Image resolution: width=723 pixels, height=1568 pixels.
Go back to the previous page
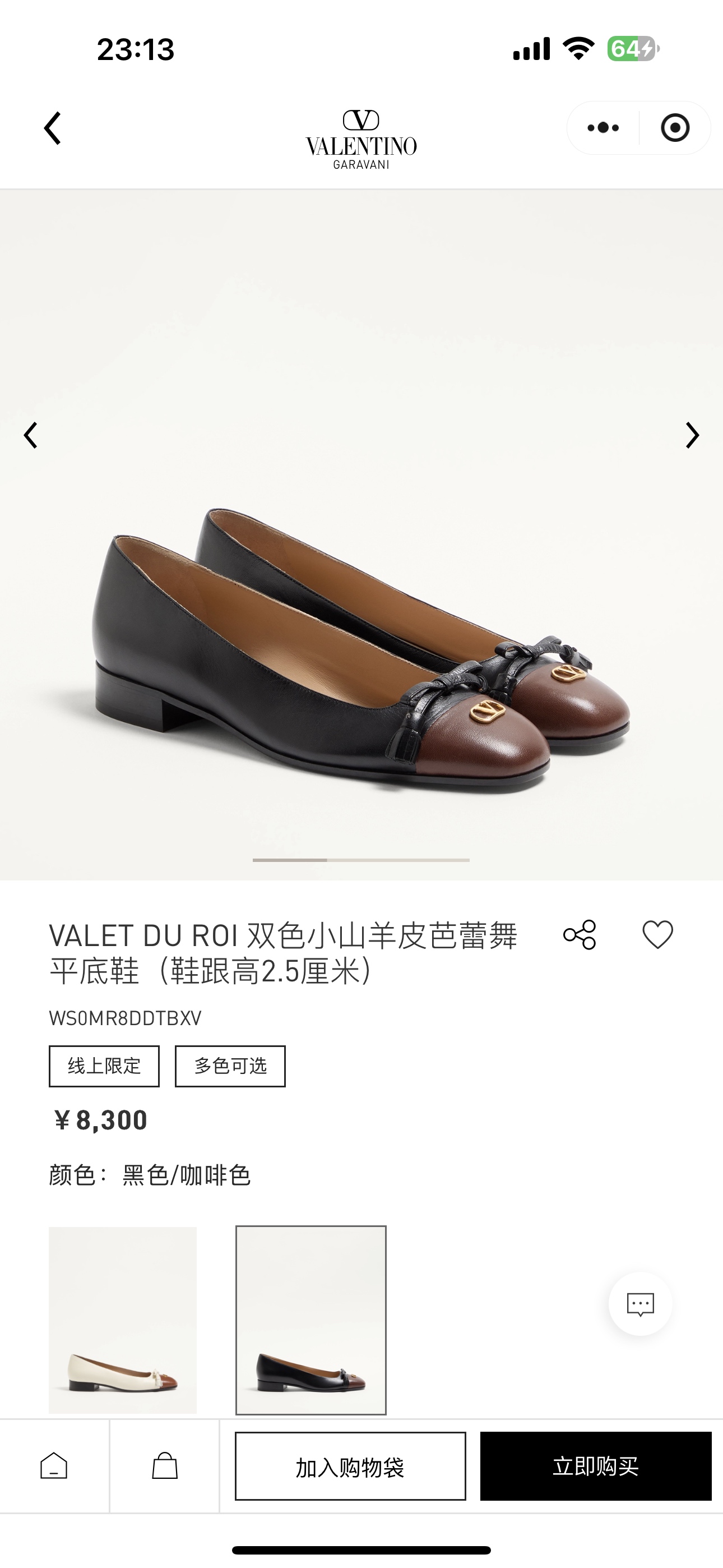click(x=53, y=128)
